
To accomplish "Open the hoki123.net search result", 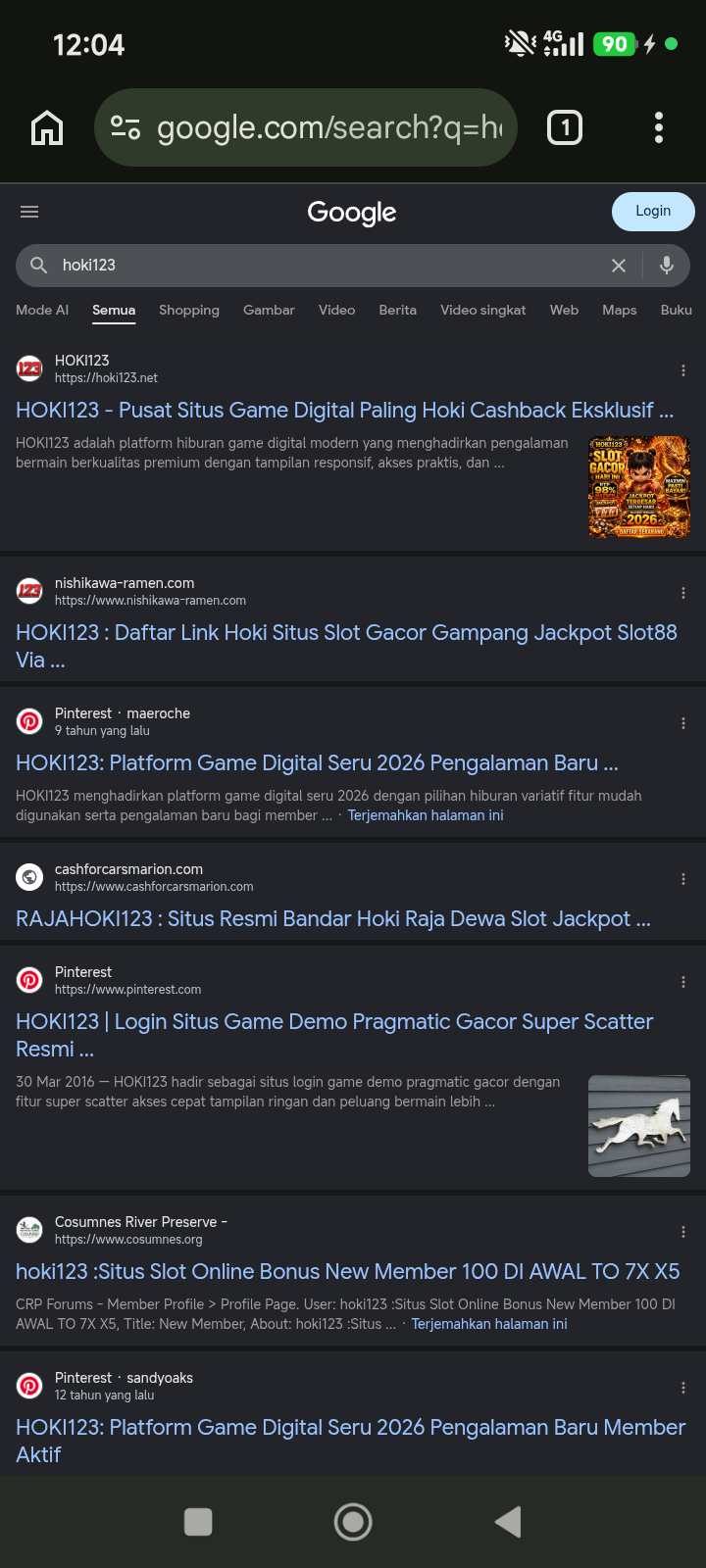I will (x=344, y=410).
